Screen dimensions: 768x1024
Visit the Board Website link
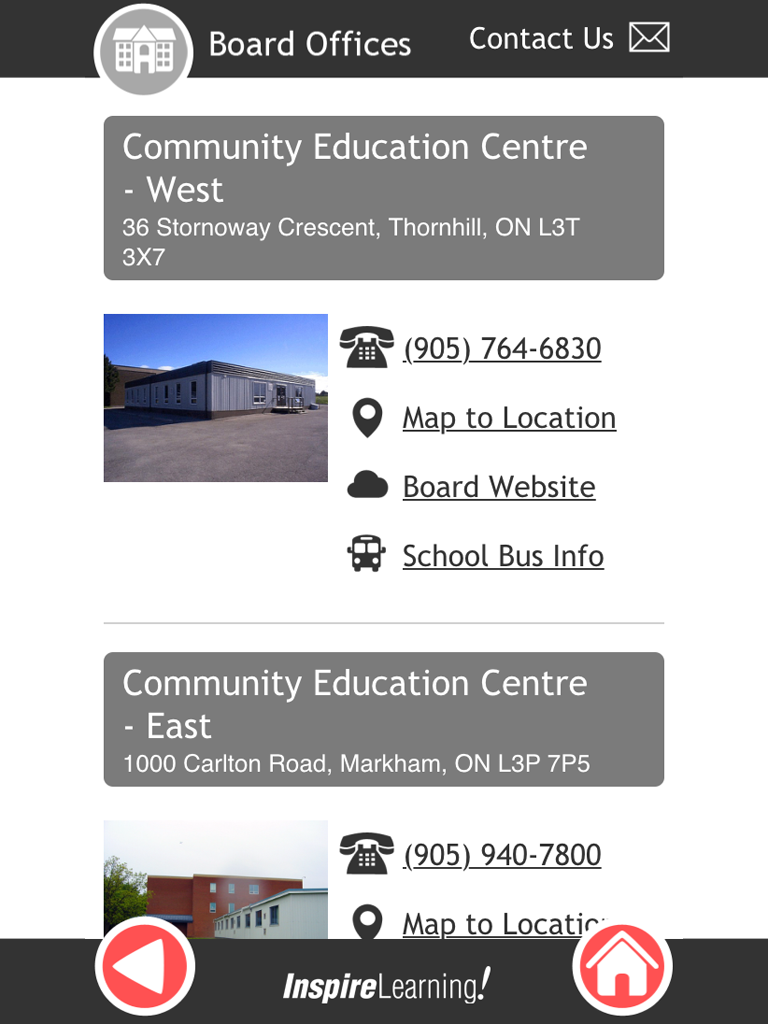tap(499, 487)
